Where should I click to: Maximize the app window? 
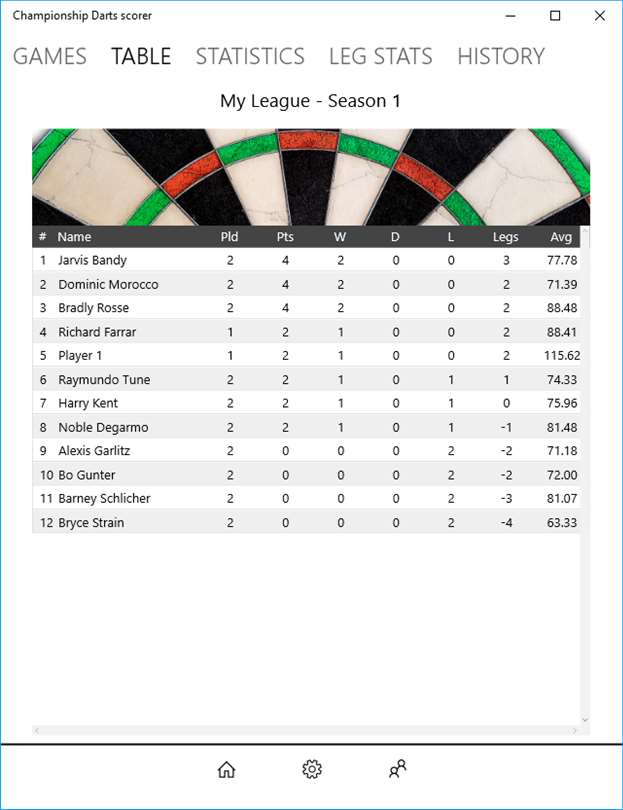(x=555, y=16)
